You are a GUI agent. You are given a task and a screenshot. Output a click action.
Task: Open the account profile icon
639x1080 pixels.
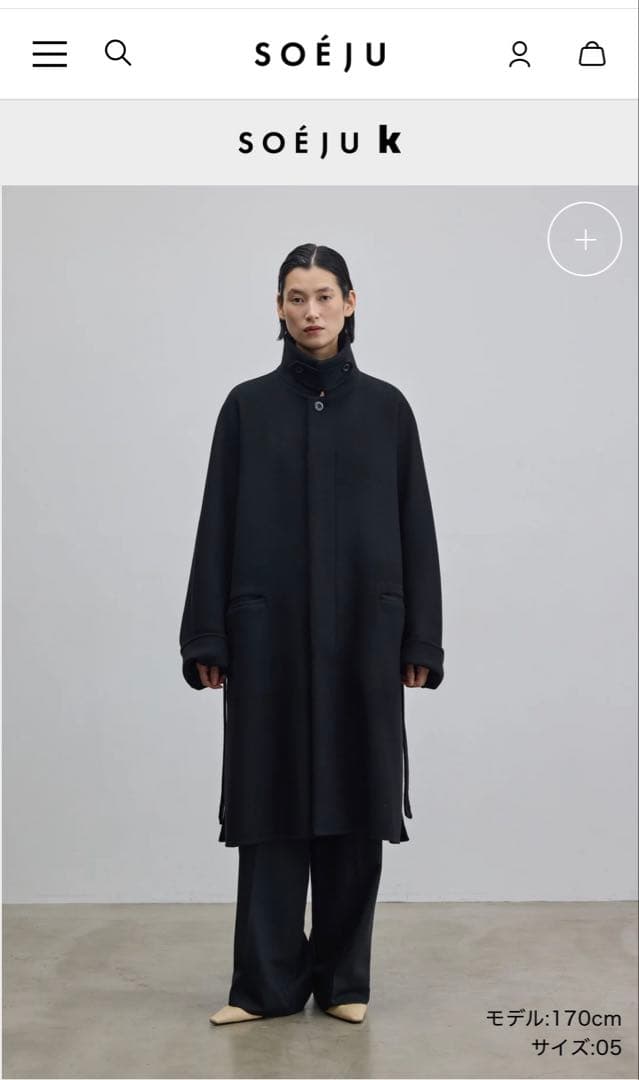(x=519, y=54)
